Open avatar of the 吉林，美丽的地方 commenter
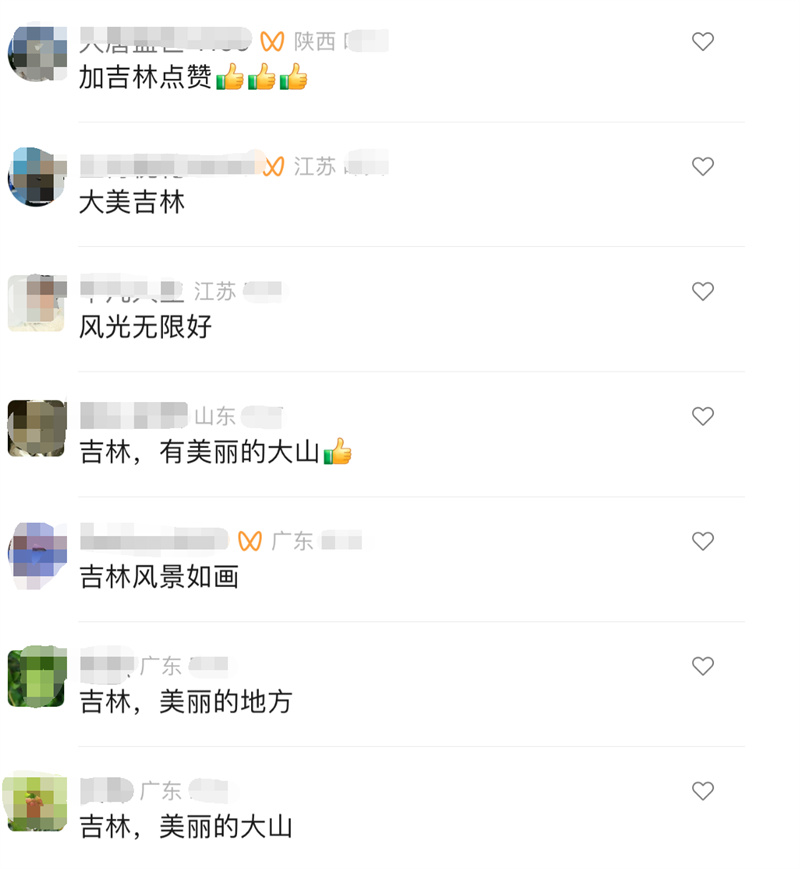Viewport: 800px width, 869px height. [37, 678]
